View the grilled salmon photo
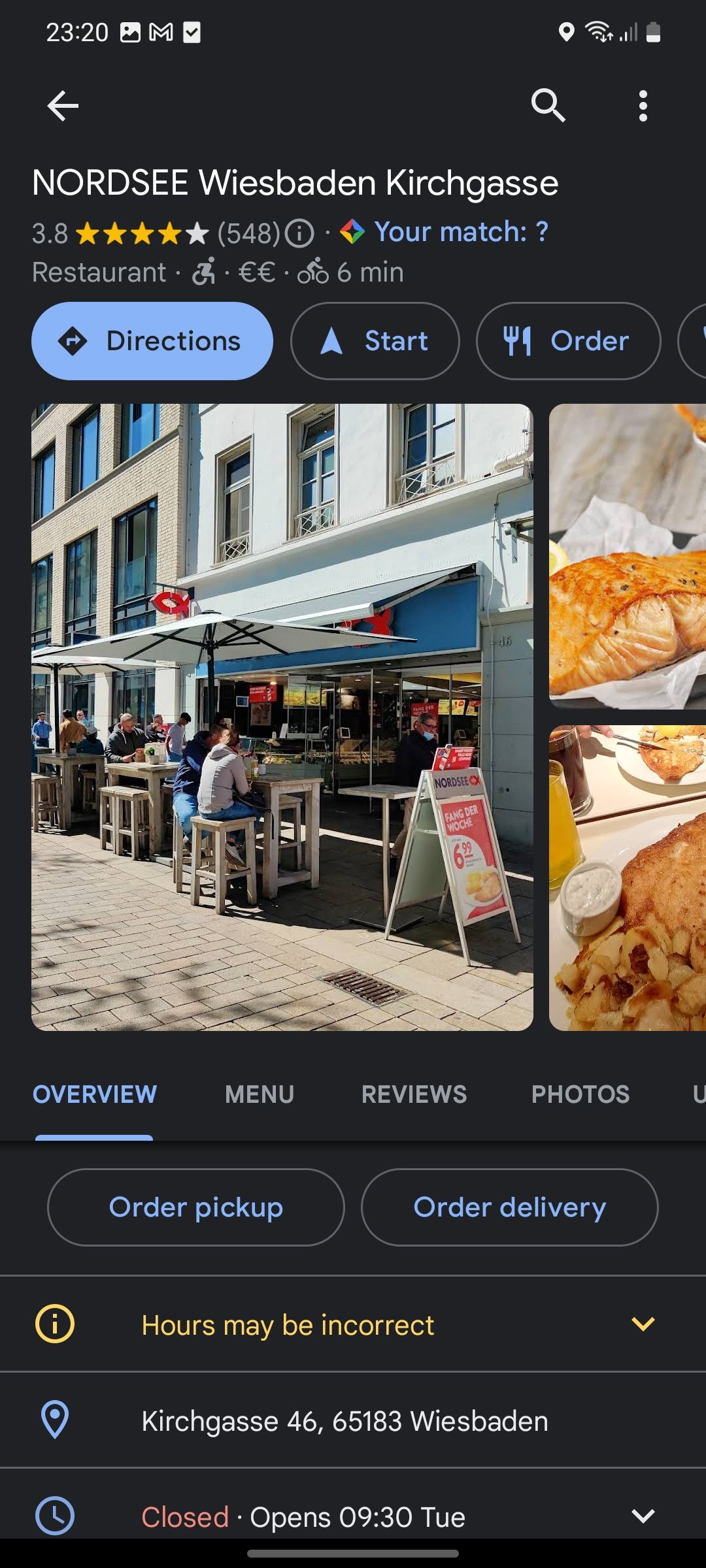706x1568 pixels. pos(628,557)
